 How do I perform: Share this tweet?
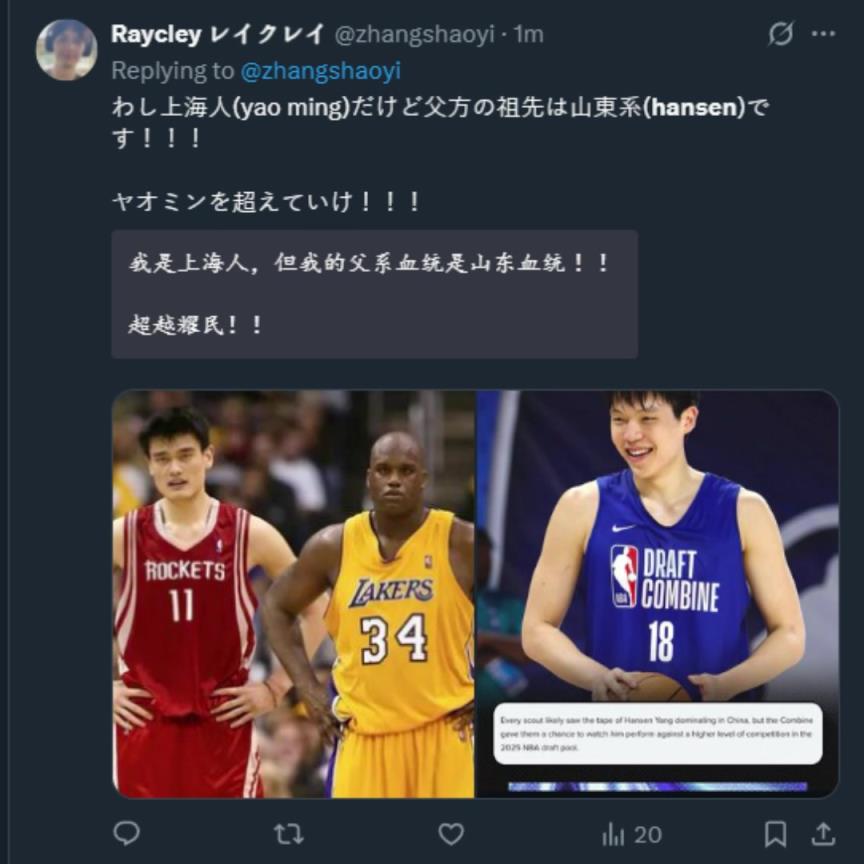[822, 833]
